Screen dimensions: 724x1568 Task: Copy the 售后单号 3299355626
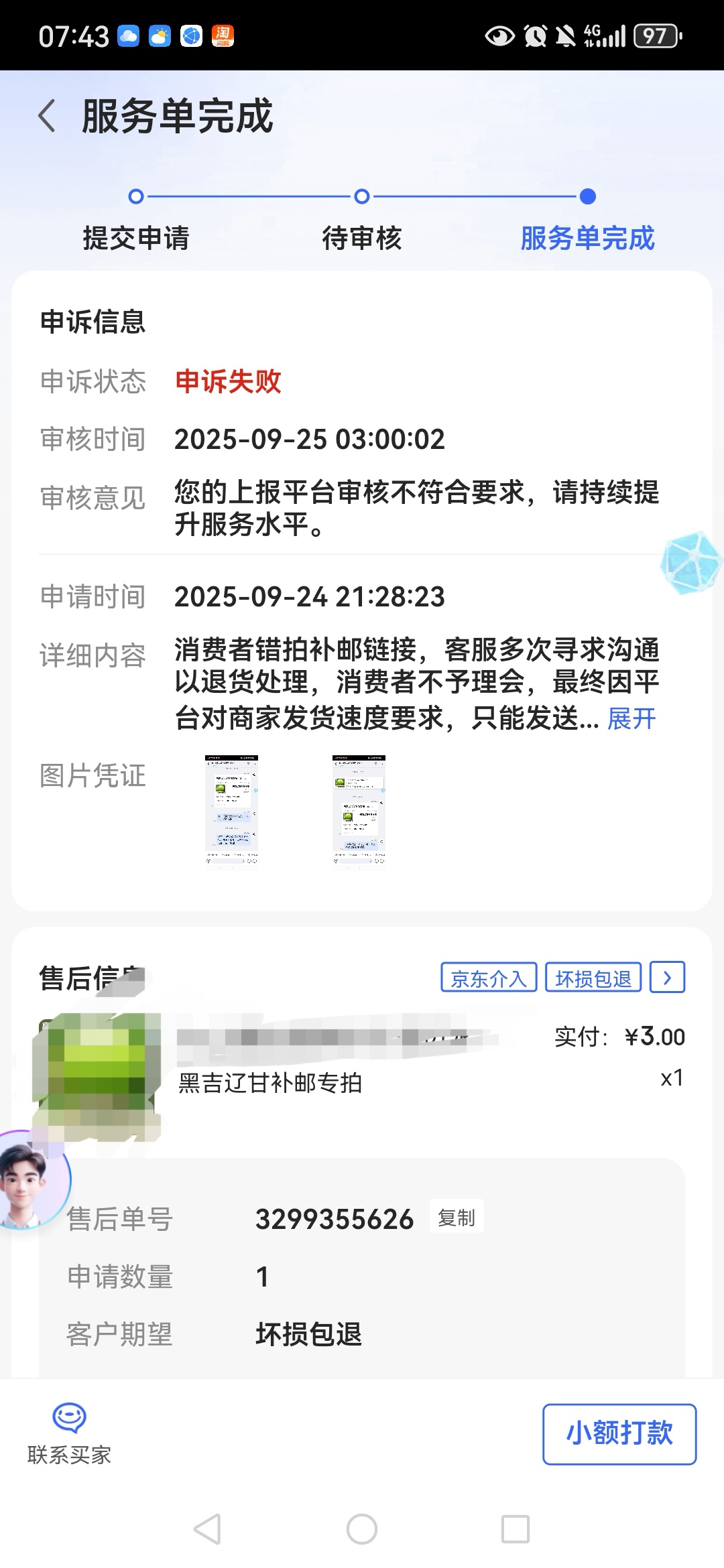(x=456, y=1218)
